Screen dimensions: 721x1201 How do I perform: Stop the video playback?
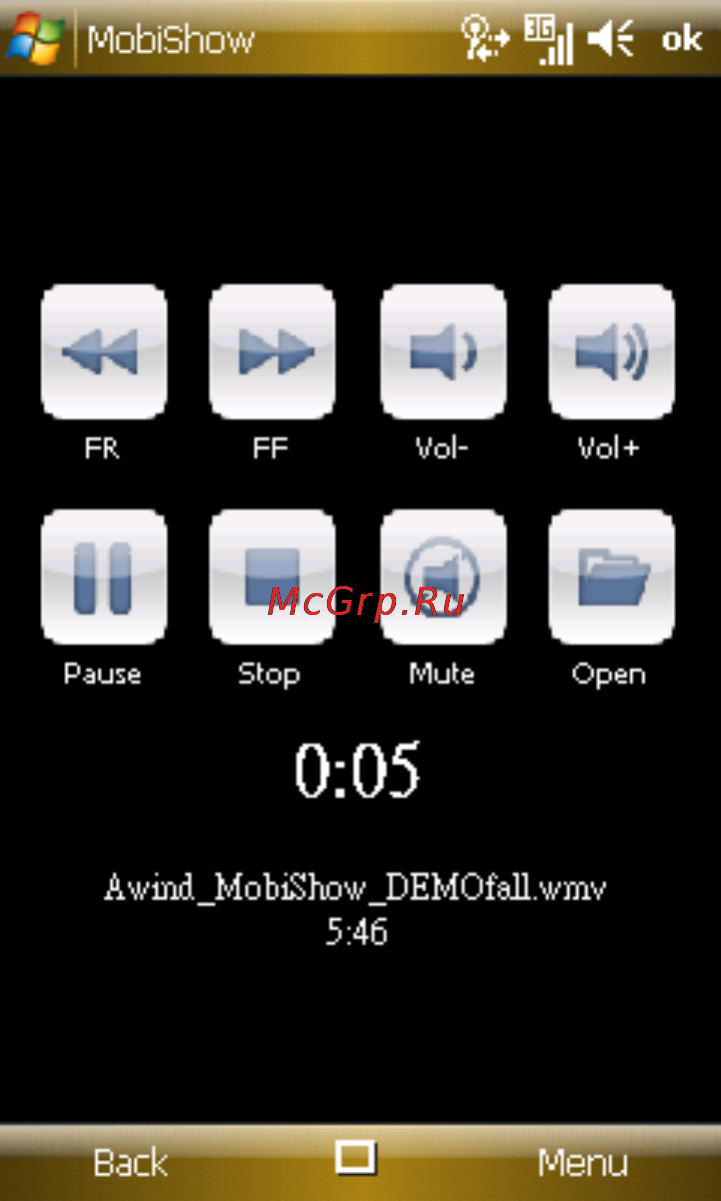[272, 577]
